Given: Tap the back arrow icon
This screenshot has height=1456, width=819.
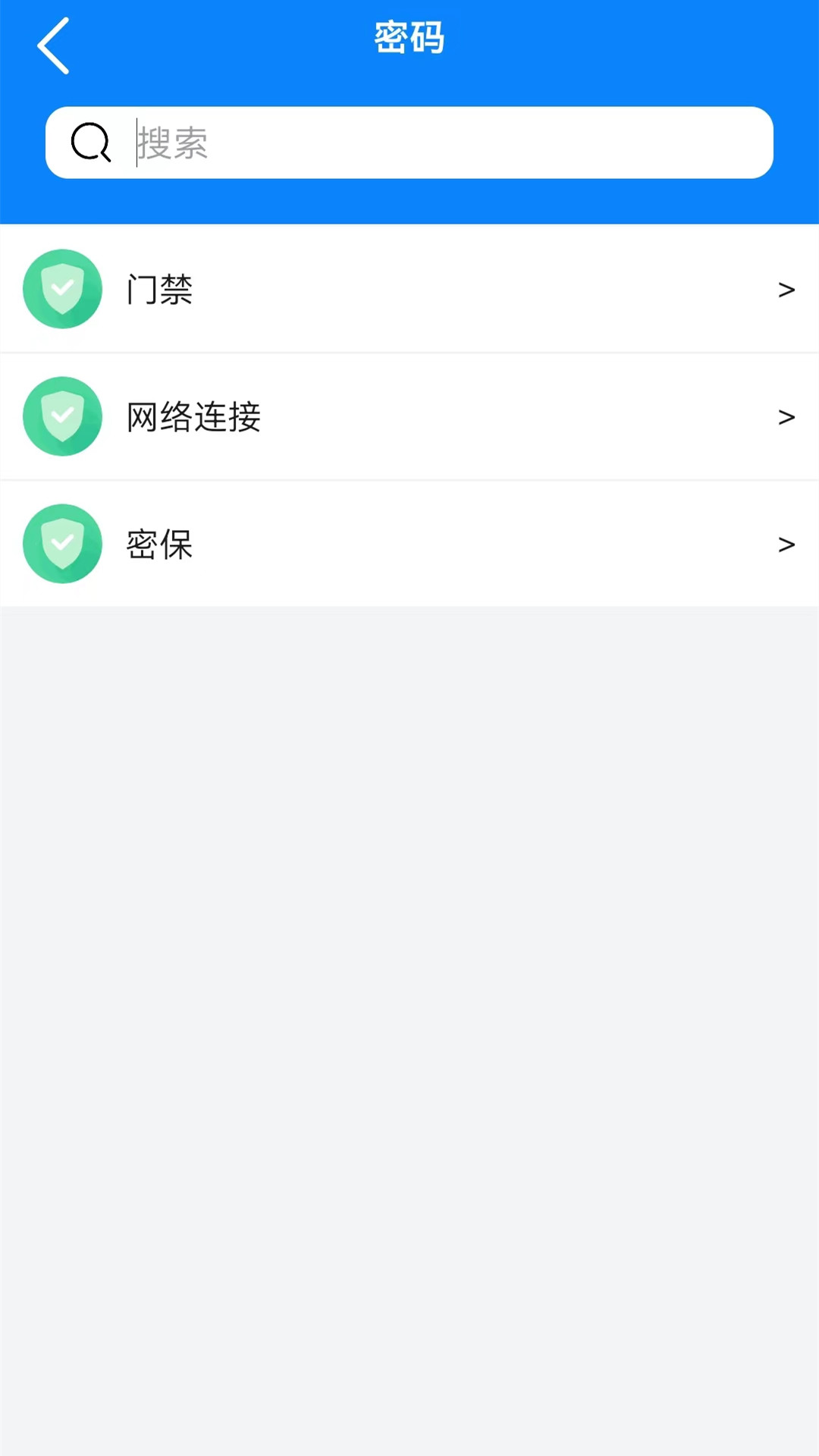Looking at the screenshot, I should pyautogui.click(x=53, y=45).
